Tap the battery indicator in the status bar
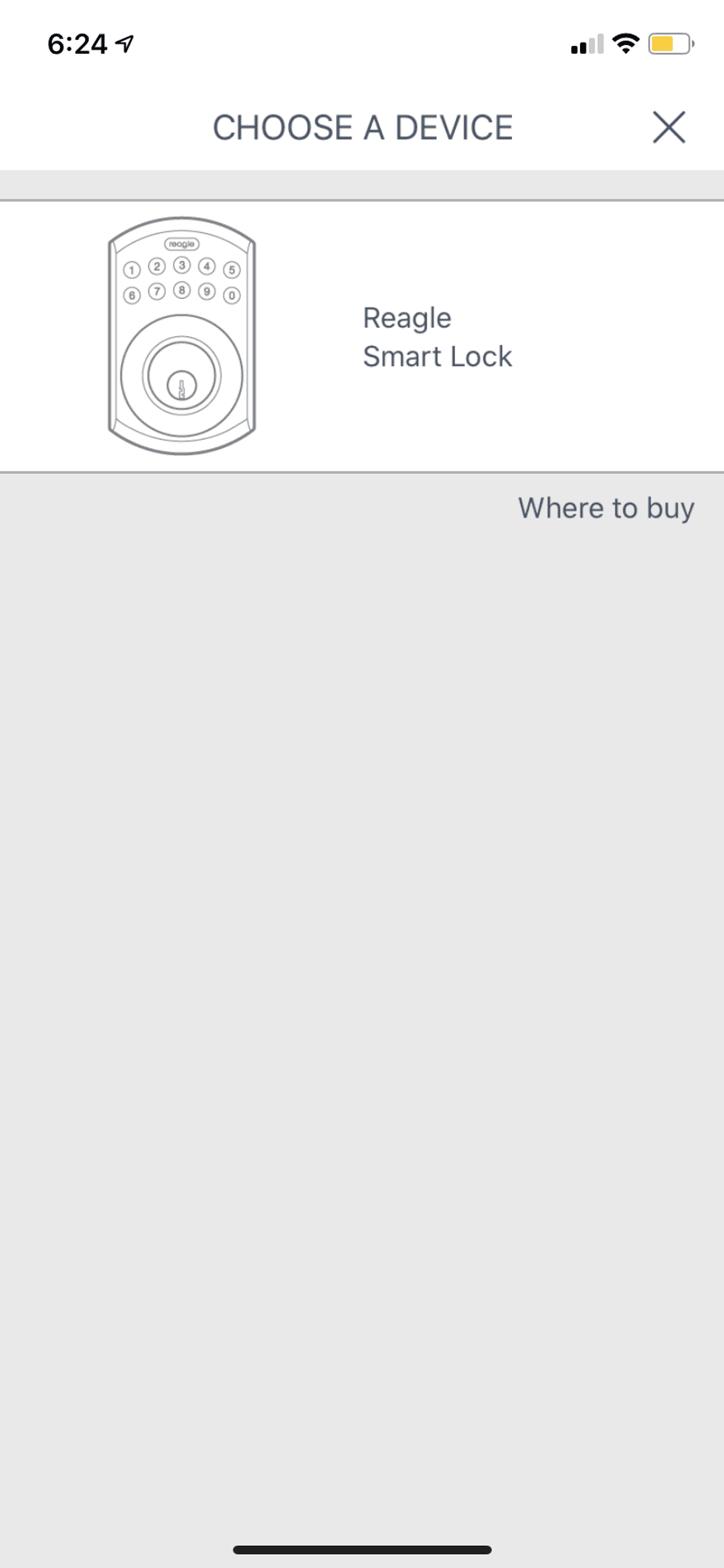Image resolution: width=724 pixels, height=1568 pixels. (x=667, y=44)
